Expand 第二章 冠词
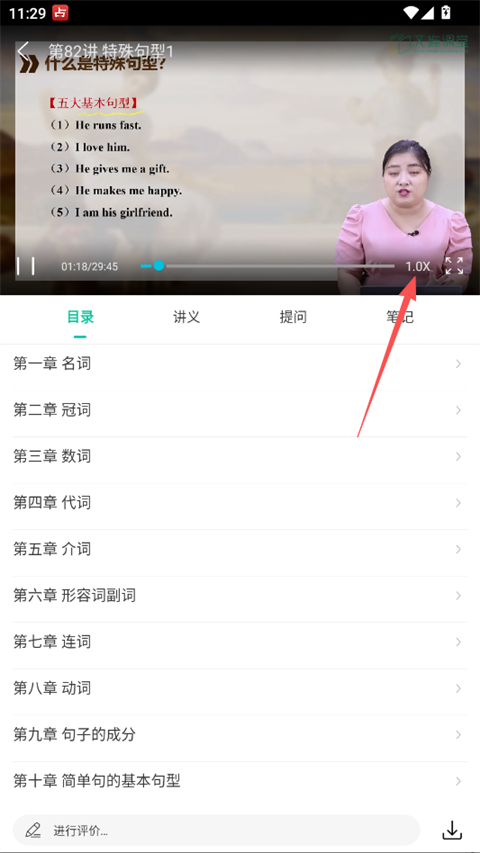The height and width of the screenshot is (853, 480). click(240, 410)
